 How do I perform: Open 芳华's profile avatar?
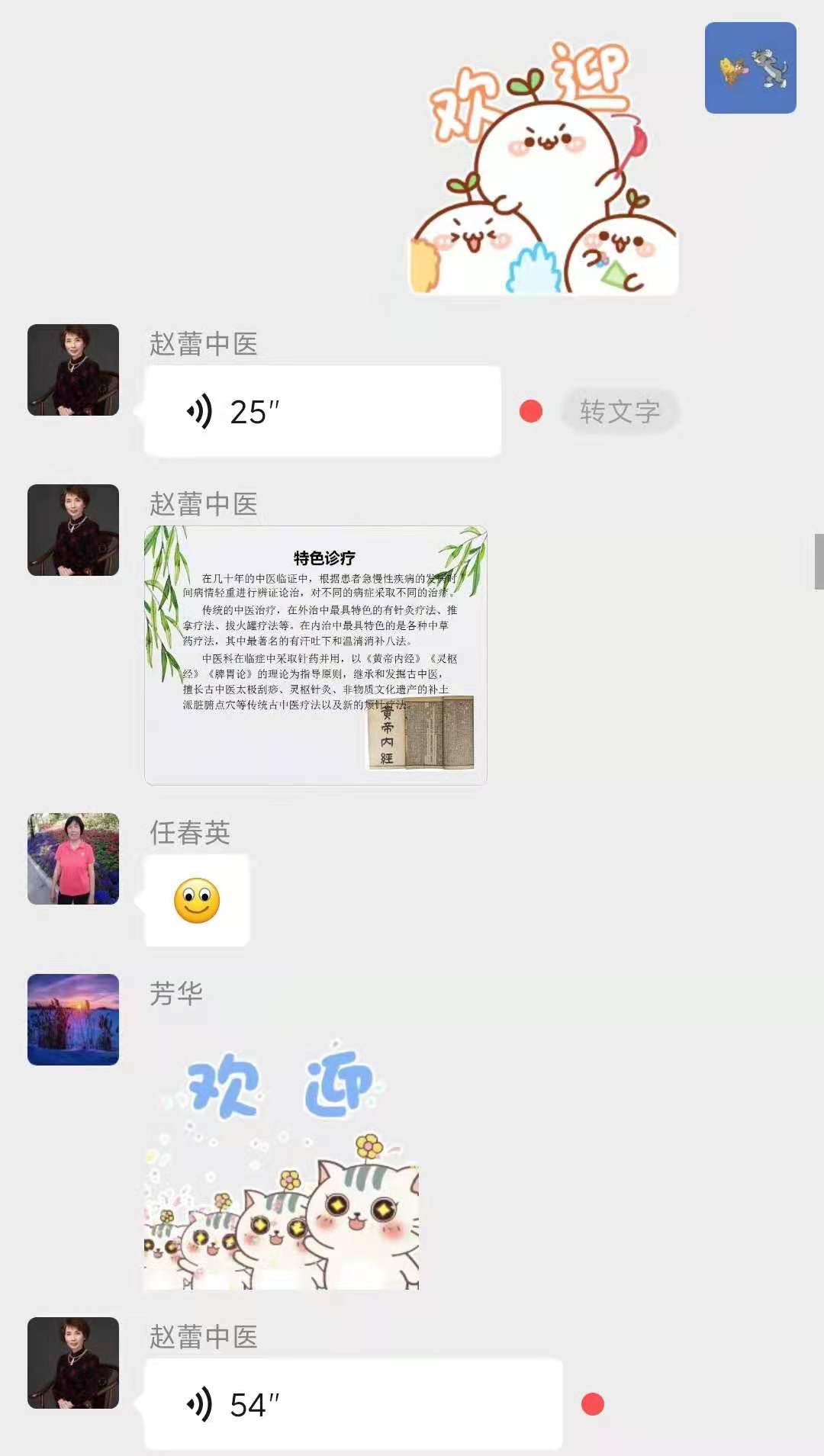click(x=73, y=1020)
